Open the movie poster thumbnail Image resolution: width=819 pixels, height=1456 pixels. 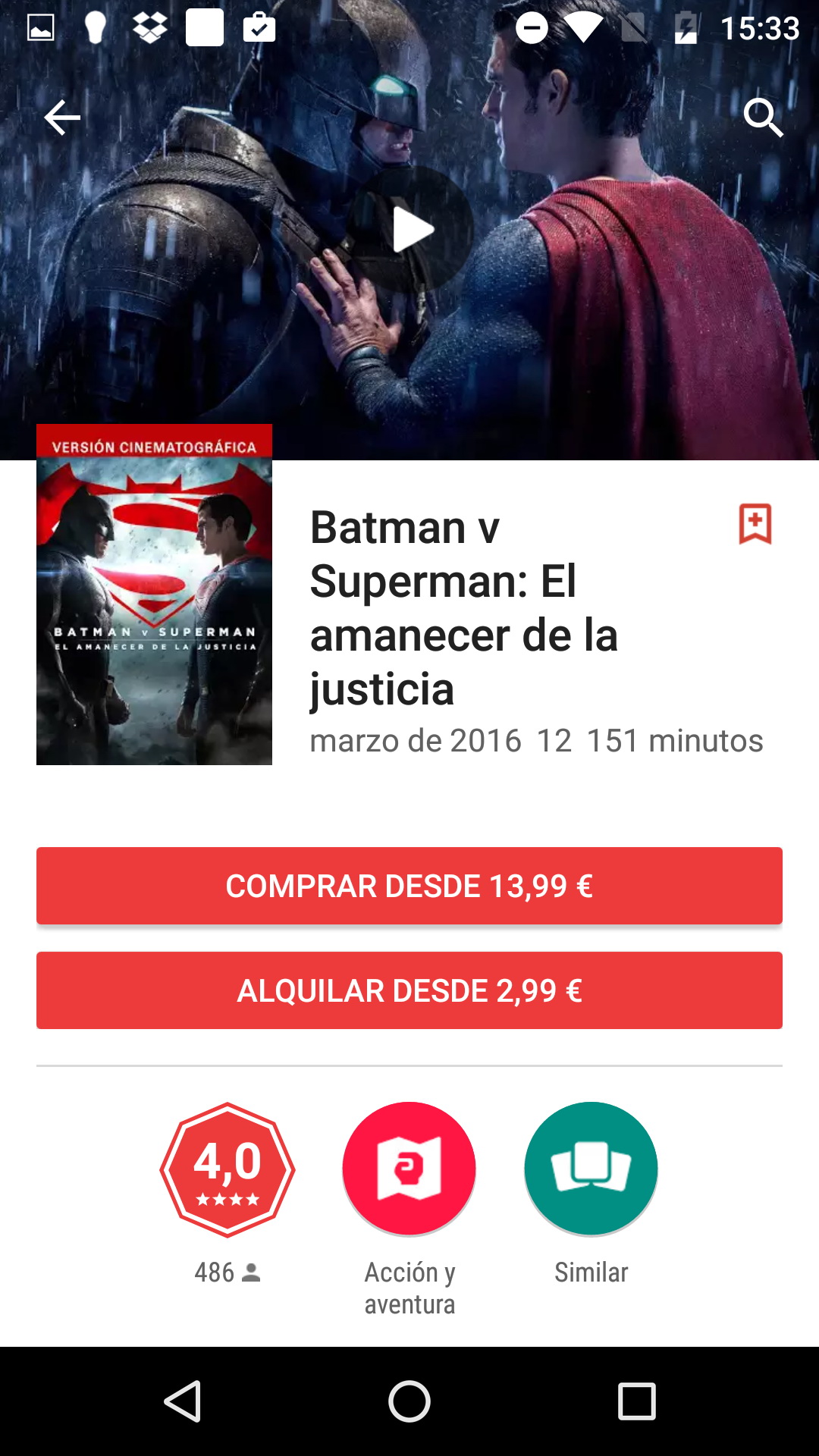154,595
